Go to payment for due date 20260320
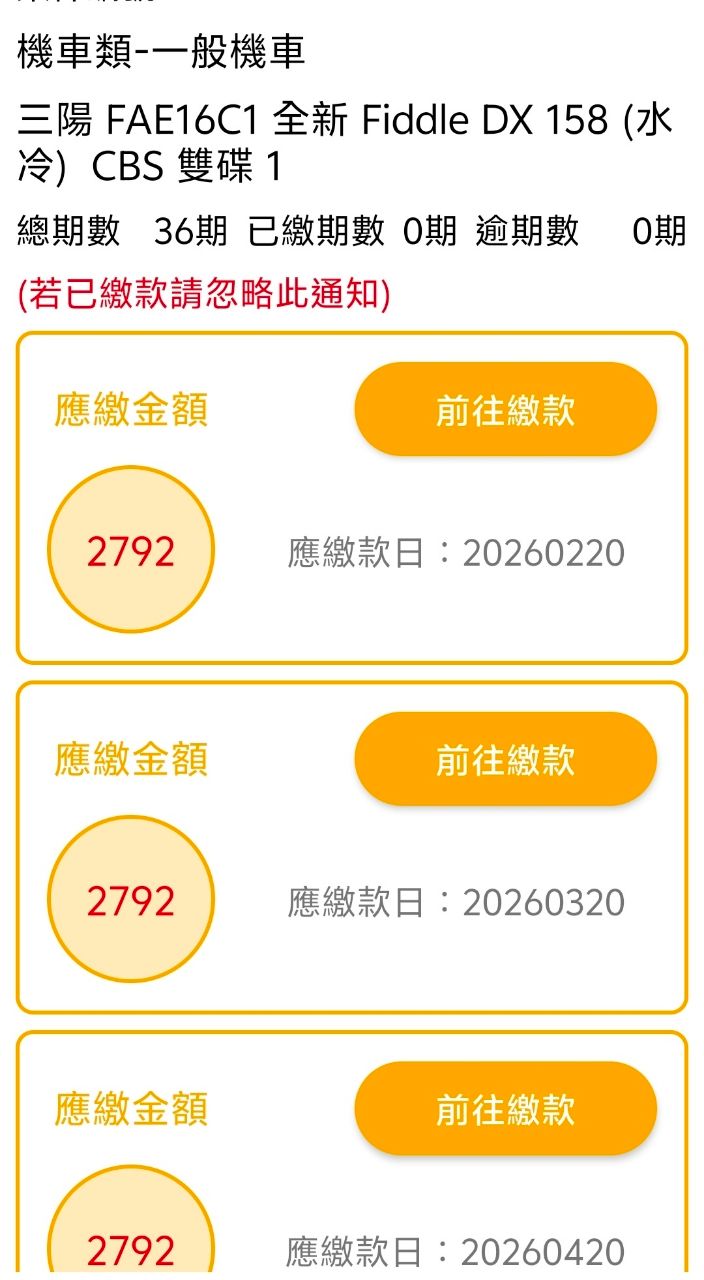 [505, 760]
